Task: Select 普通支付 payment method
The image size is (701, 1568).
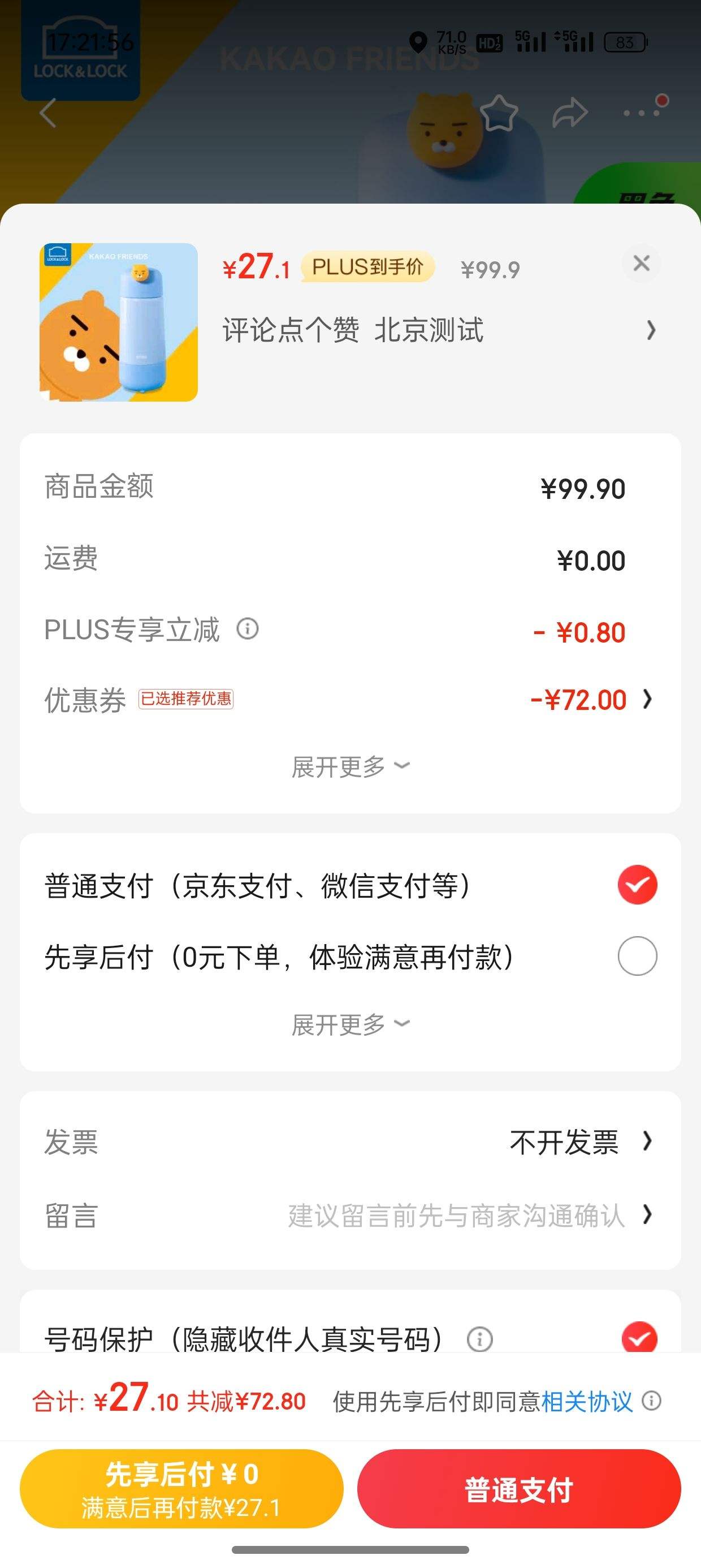Action: tap(637, 885)
